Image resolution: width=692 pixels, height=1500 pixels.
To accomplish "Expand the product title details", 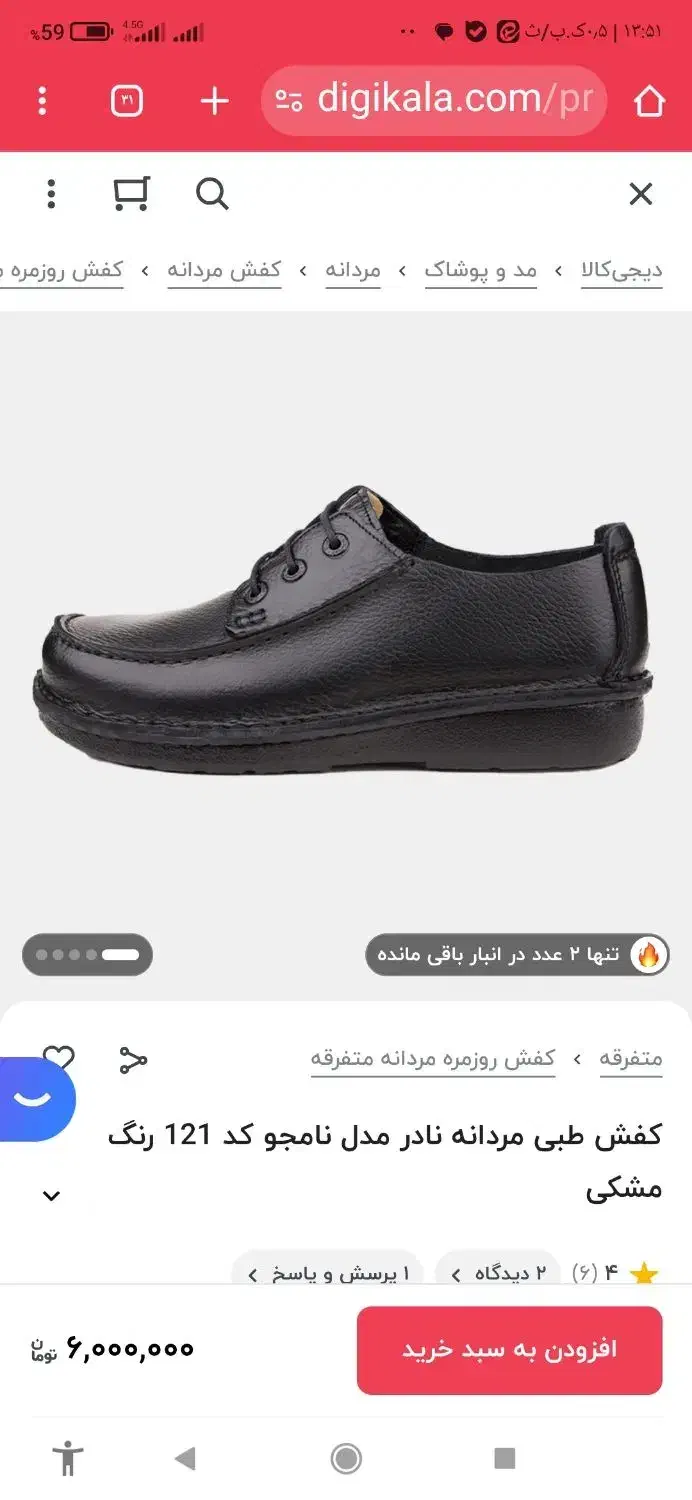I will [52, 1195].
